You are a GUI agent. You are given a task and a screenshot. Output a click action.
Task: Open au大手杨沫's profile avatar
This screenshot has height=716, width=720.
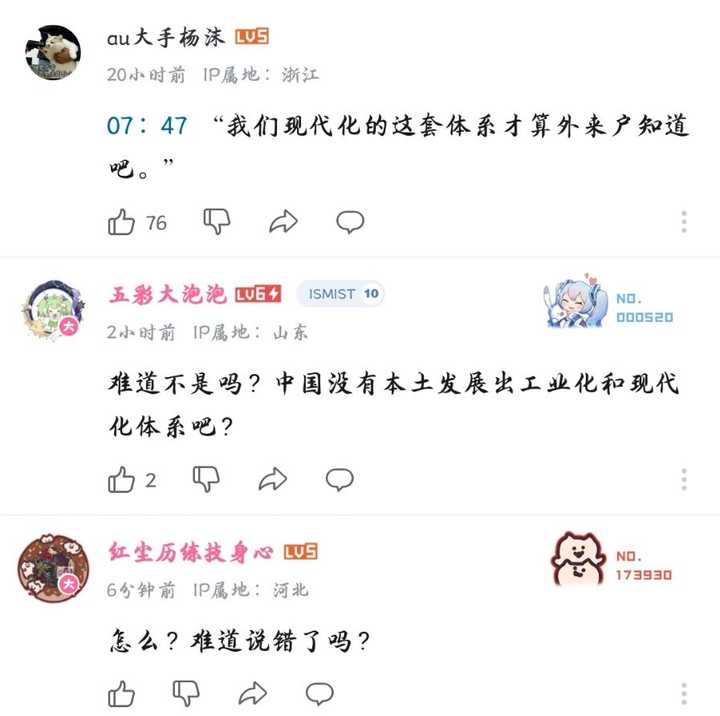[52, 52]
